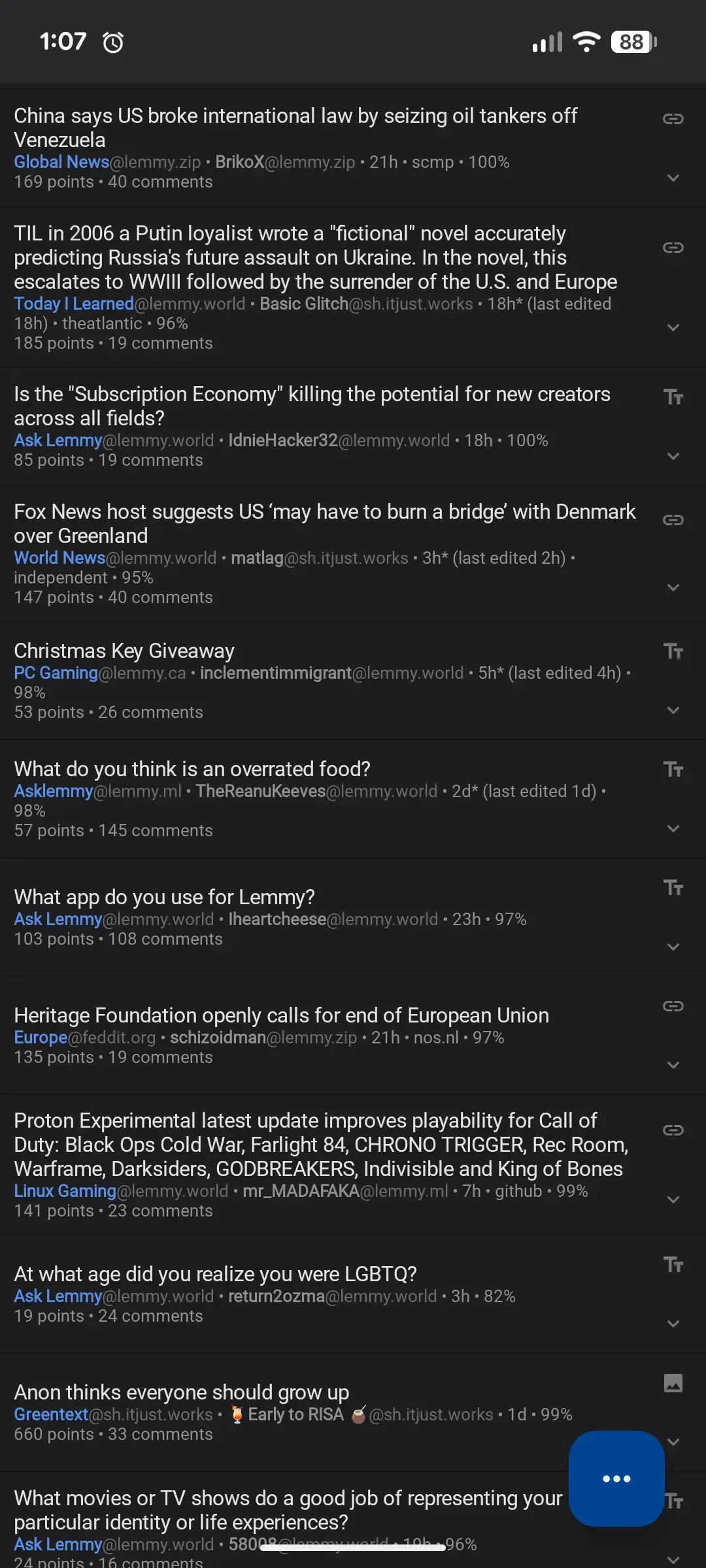Open the Europe community link
This screenshot has width=706, height=1568.
click(41, 1037)
